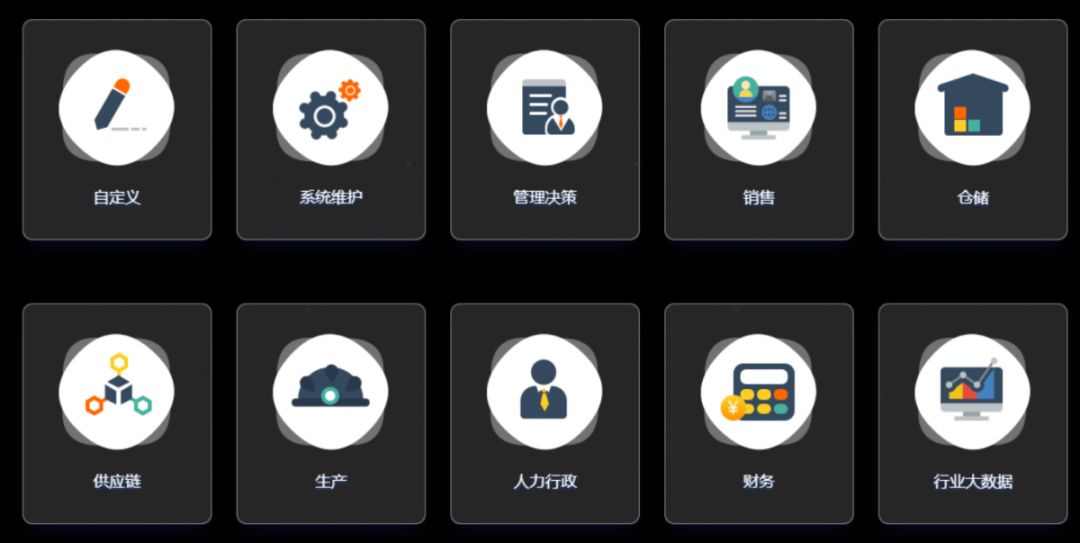This screenshot has height=543, width=1080.
Task: Select the 生产 production module
Action: click(331, 413)
